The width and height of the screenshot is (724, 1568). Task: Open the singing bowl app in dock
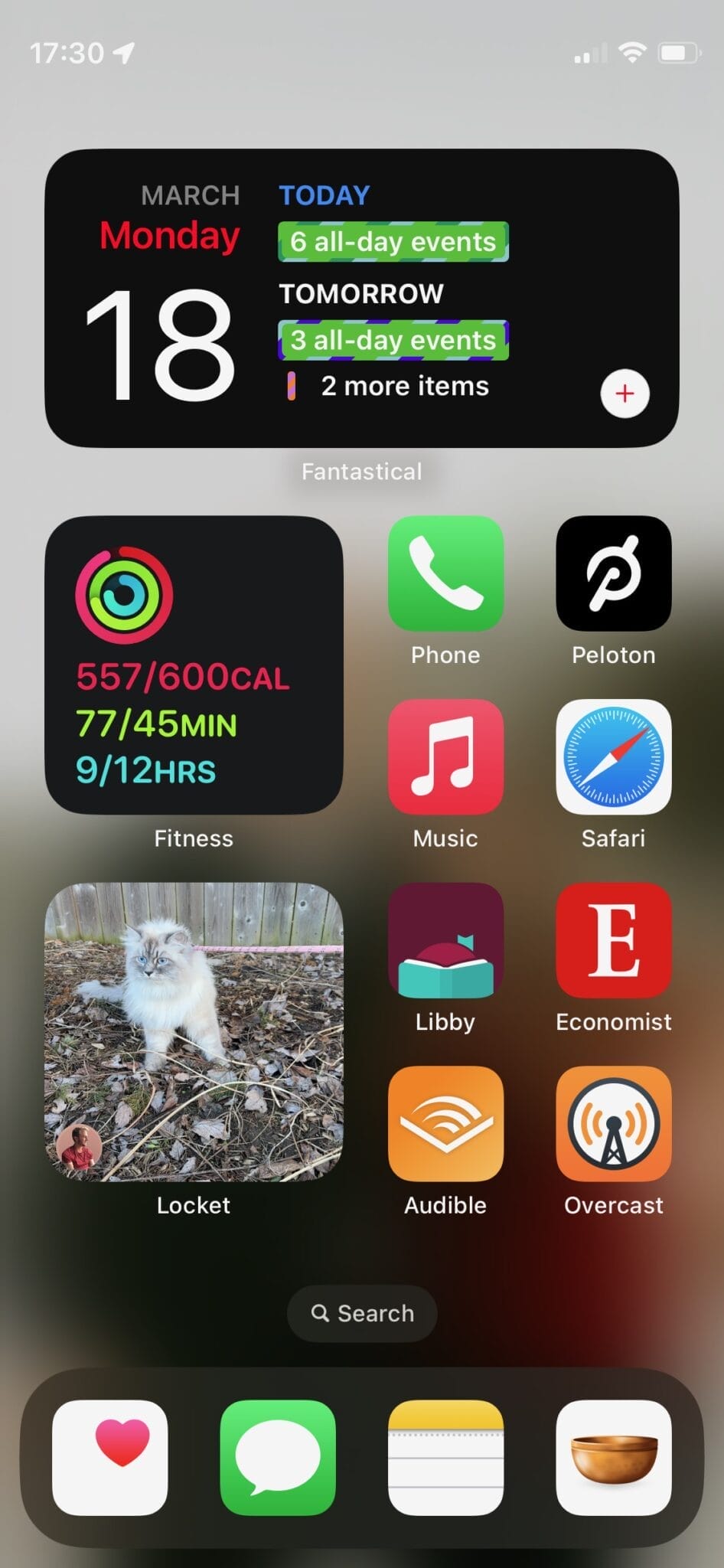tap(613, 1457)
